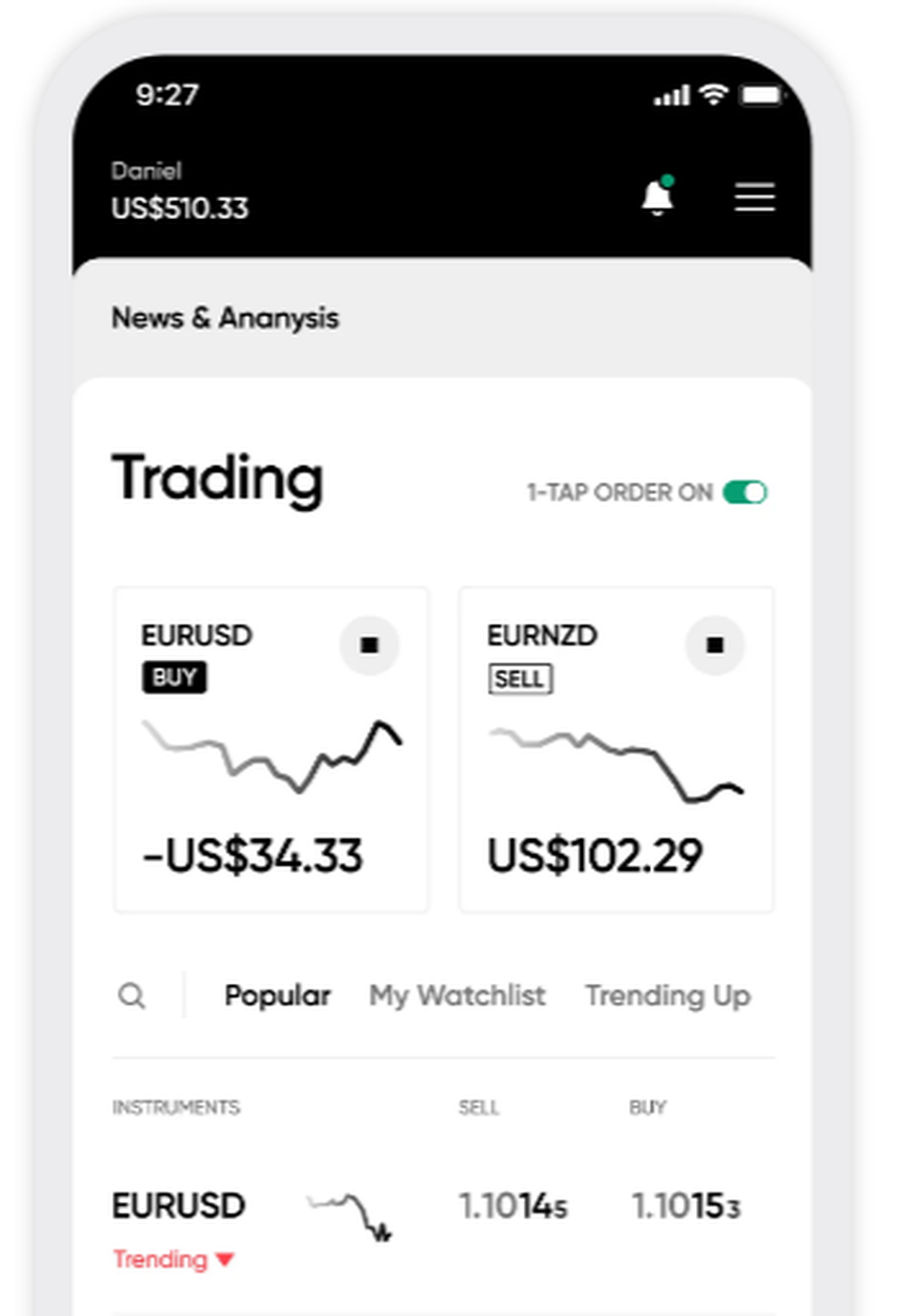This screenshot has width=905, height=1316.
Task: Open the hamburger navigation menu
Action: click(756, 197)
